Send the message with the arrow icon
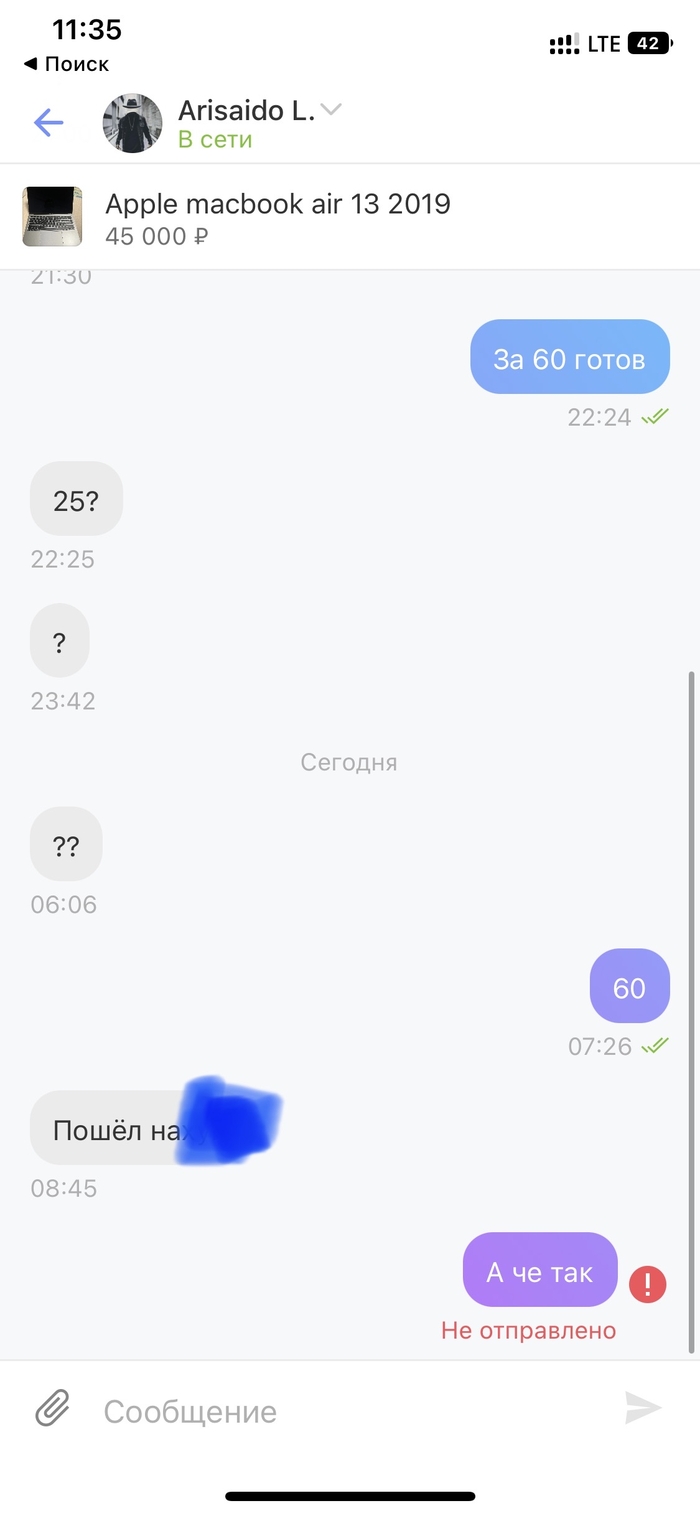Viewport: 700px width, 1516px height. pyautogui.click(x=643, y=1408)
